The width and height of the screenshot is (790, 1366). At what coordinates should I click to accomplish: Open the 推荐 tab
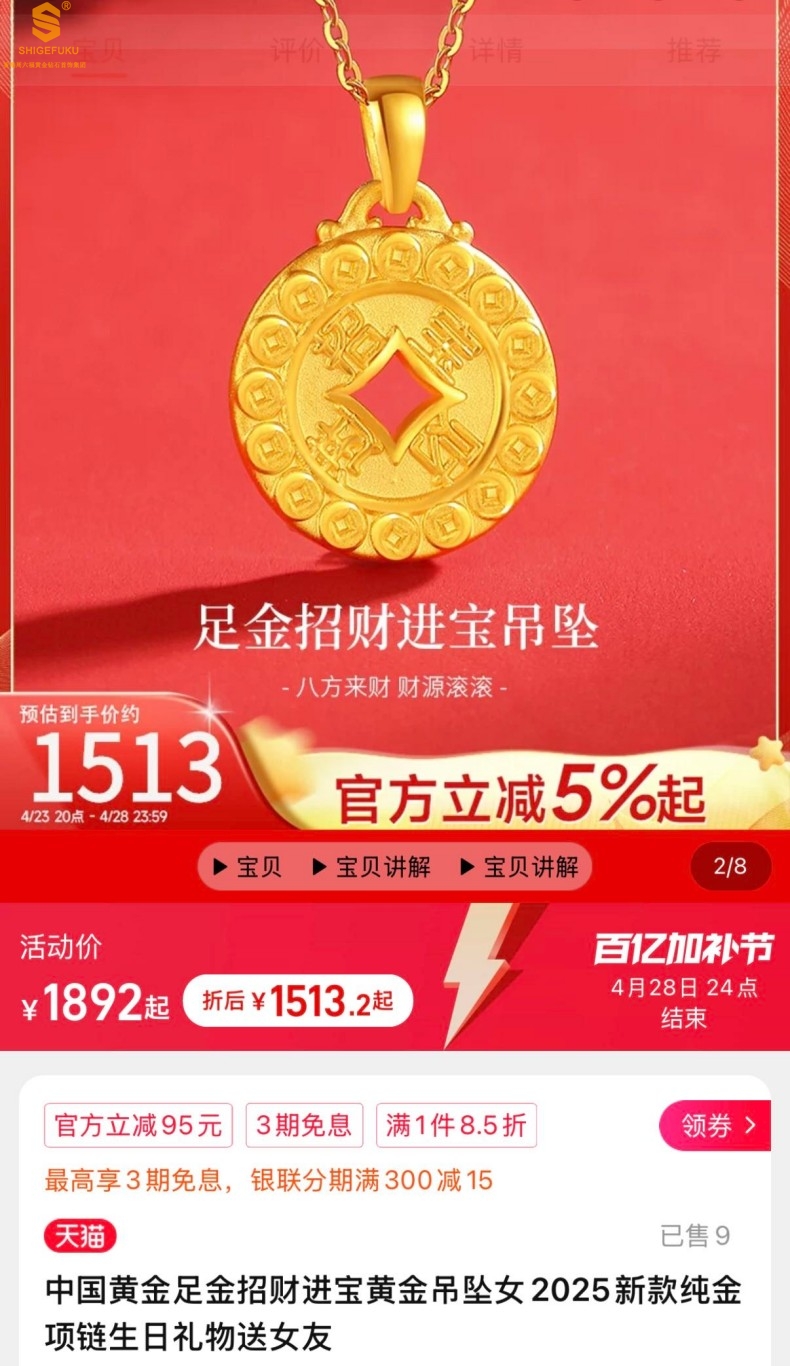694,50
